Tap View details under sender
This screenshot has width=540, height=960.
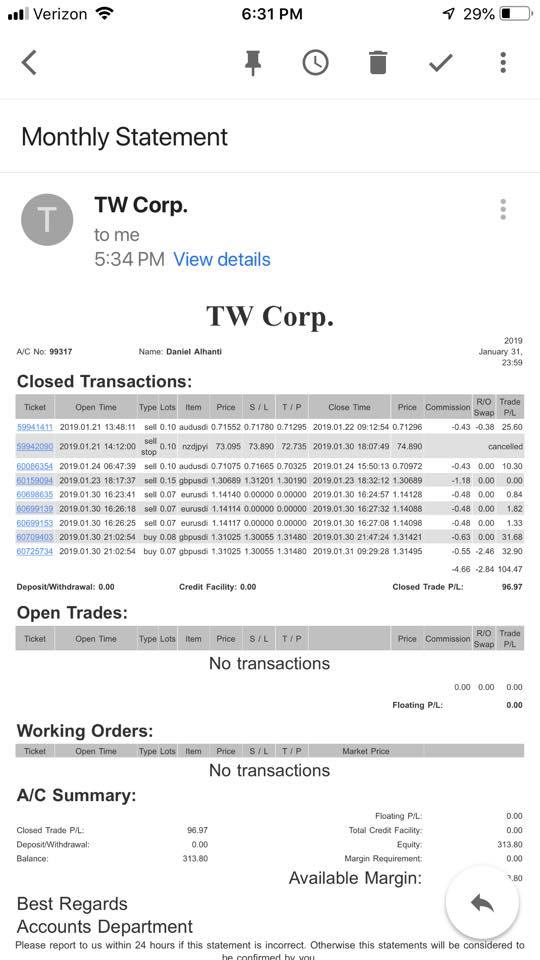pyautogui.click(x=222, y=260)
